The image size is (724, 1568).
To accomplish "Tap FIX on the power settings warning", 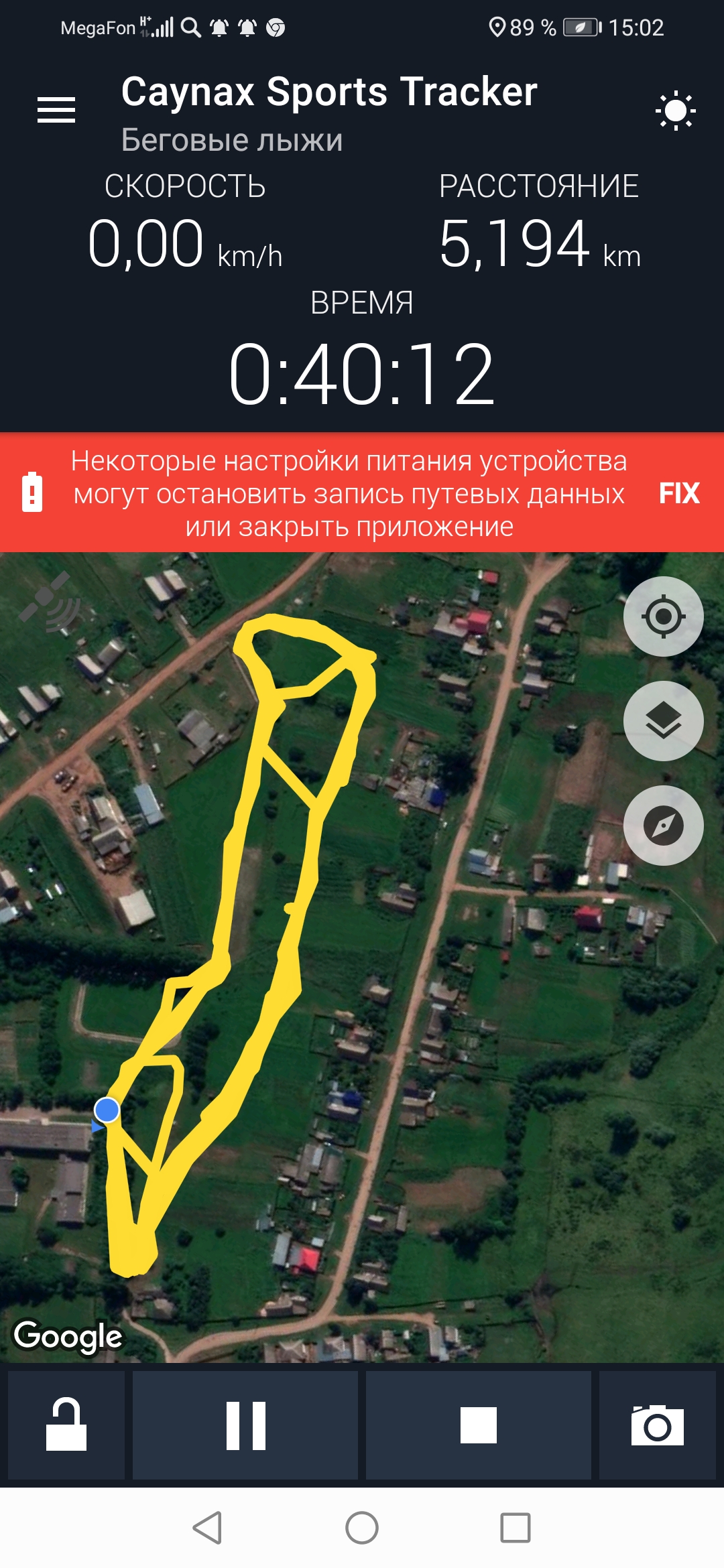I will click(678, 493).
